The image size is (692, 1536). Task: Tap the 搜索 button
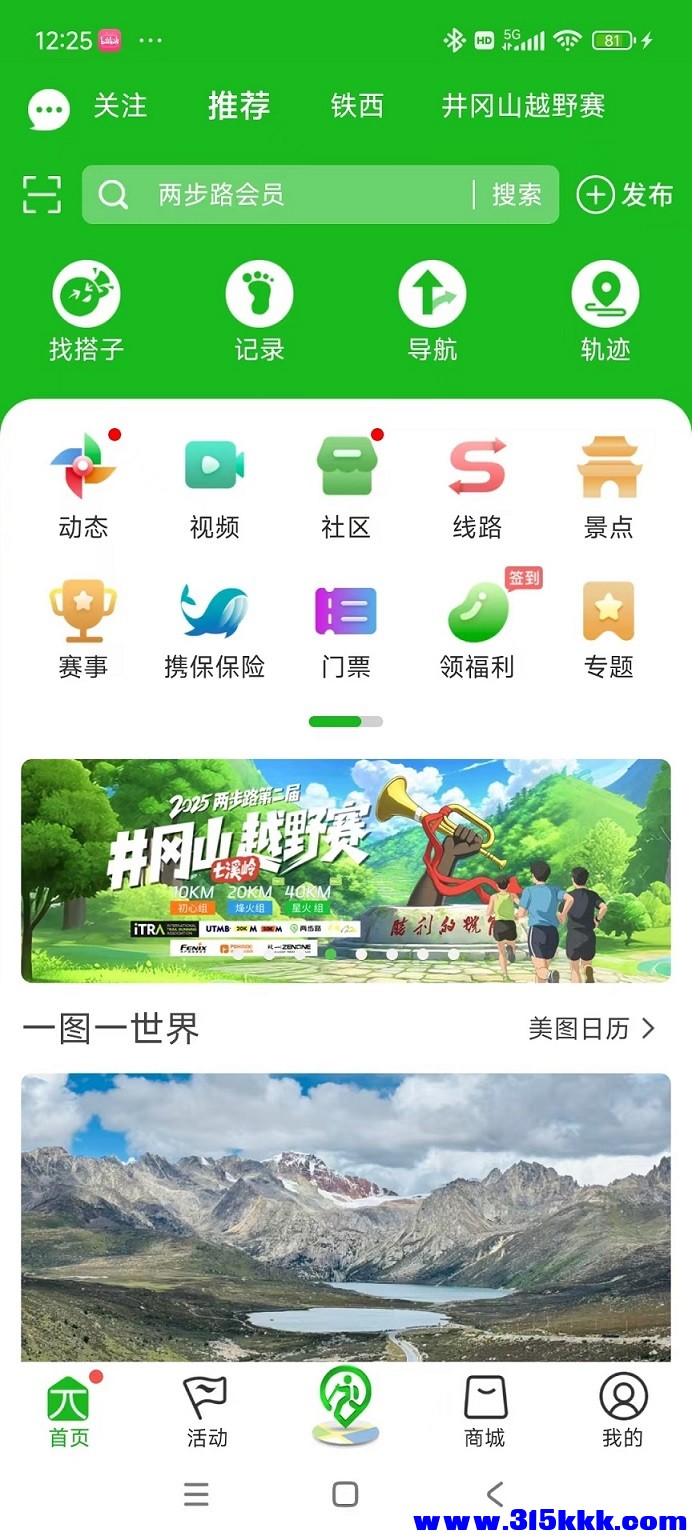[x=516, y=194]
